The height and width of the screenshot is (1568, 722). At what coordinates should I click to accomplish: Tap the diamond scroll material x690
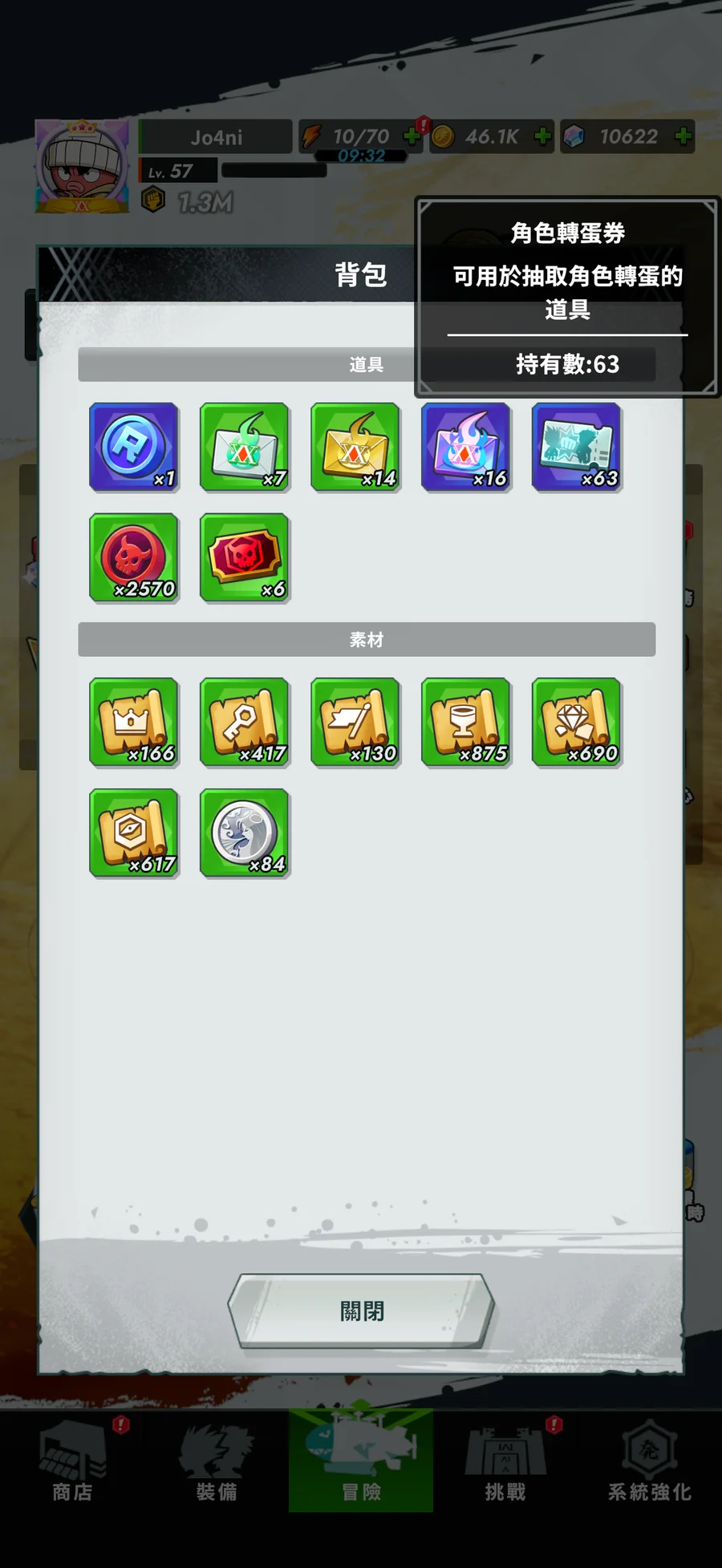point(577,722)
